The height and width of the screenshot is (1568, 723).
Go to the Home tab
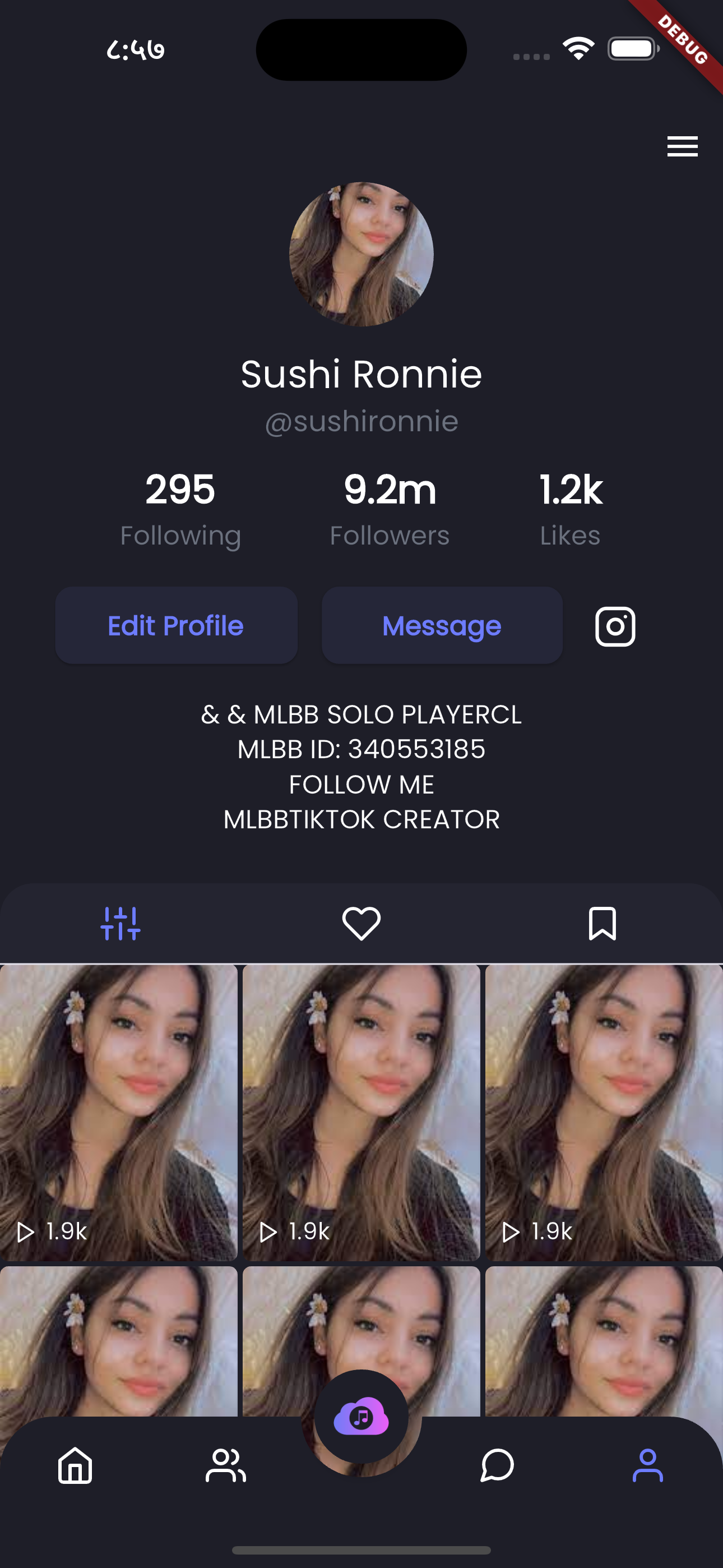point(75,1465)
